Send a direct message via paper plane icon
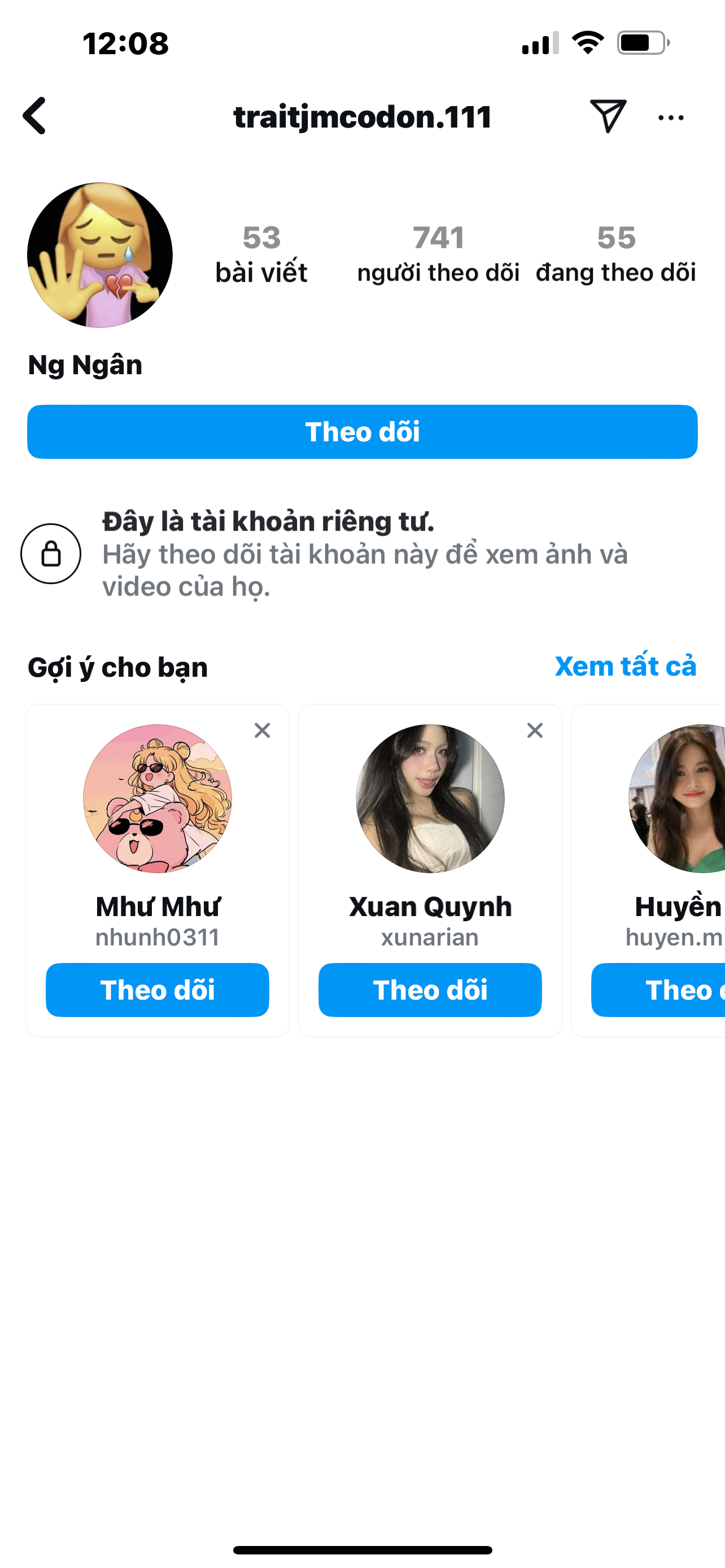The image size is (725, 1568). click(x=608, y=116)
